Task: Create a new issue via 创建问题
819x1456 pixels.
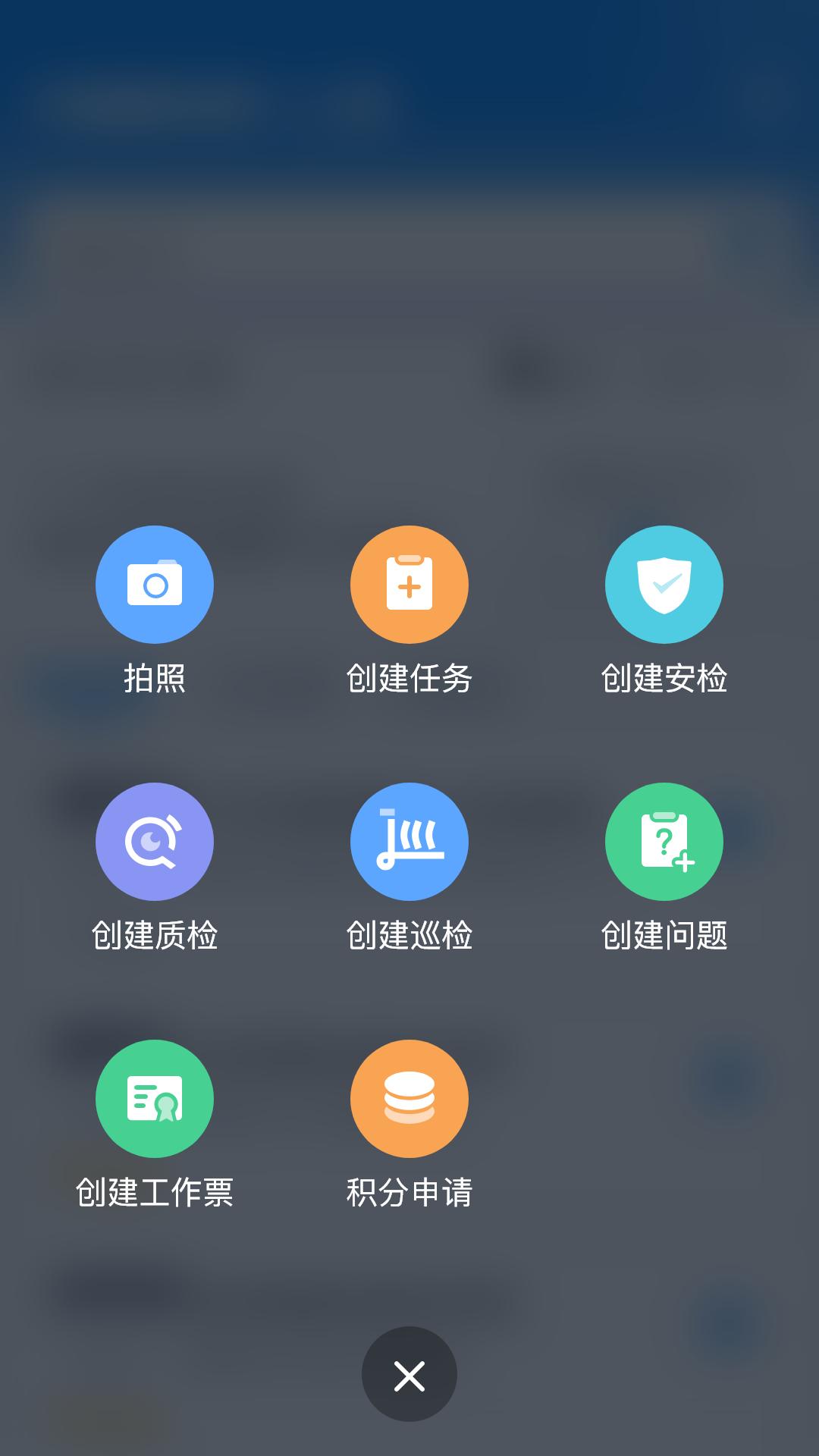Action: click(x=664, y=842)
